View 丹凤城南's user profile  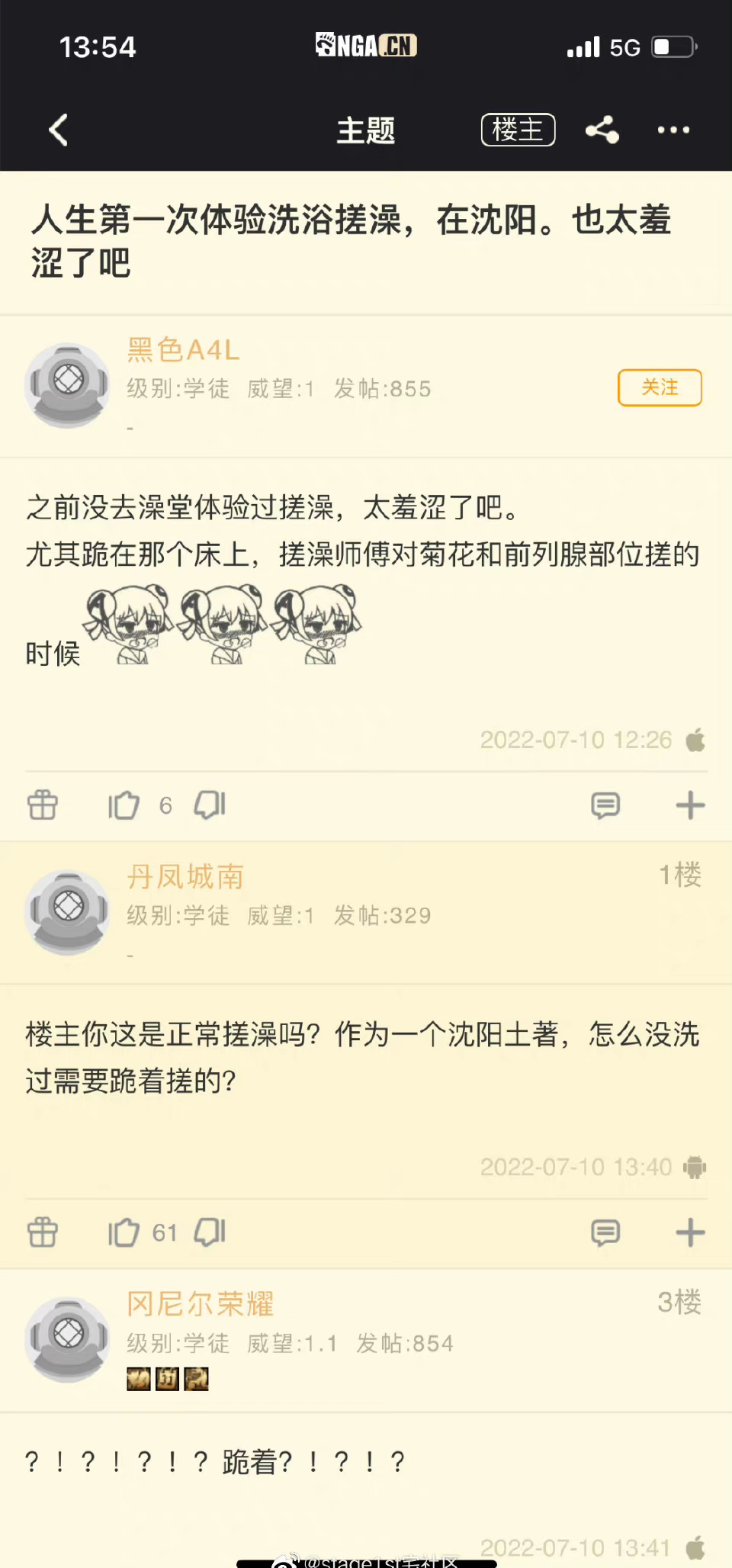click(68, 912)
